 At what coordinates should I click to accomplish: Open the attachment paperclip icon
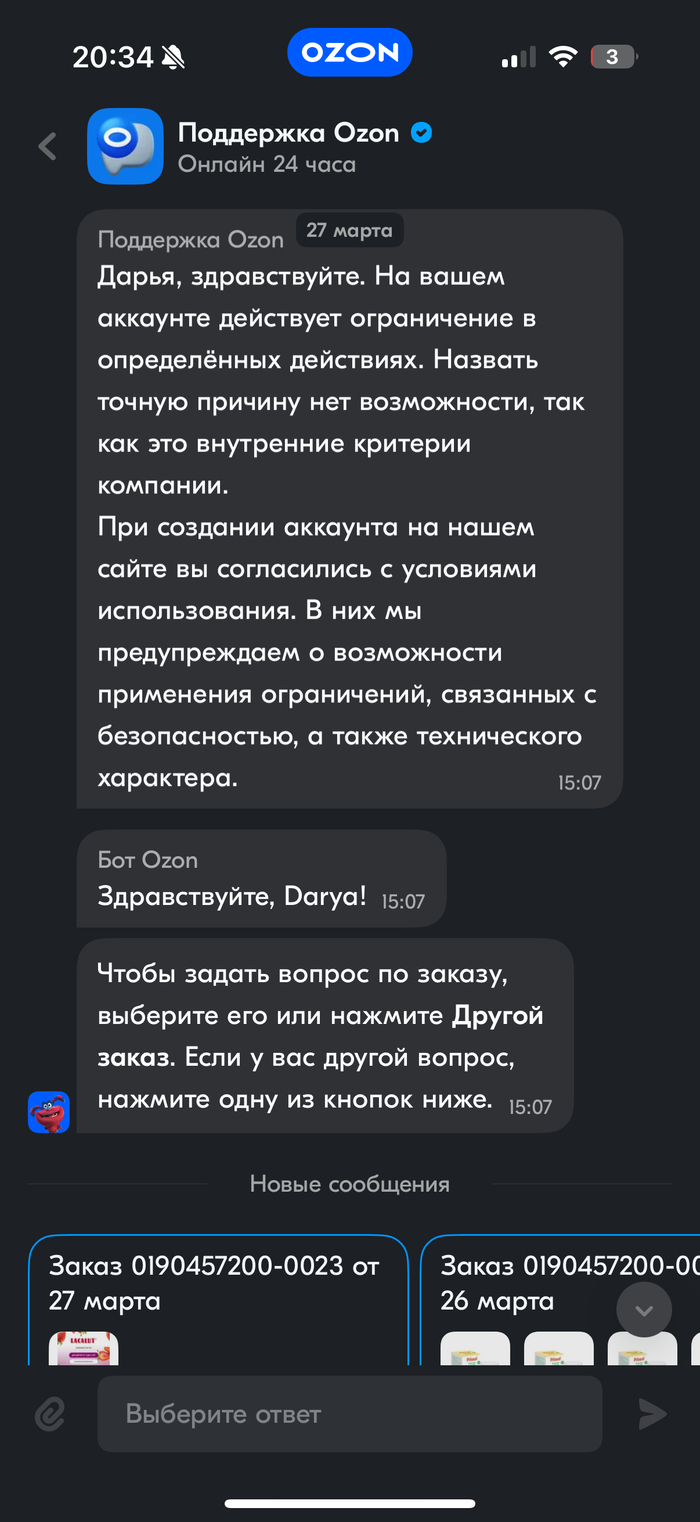50,1414
